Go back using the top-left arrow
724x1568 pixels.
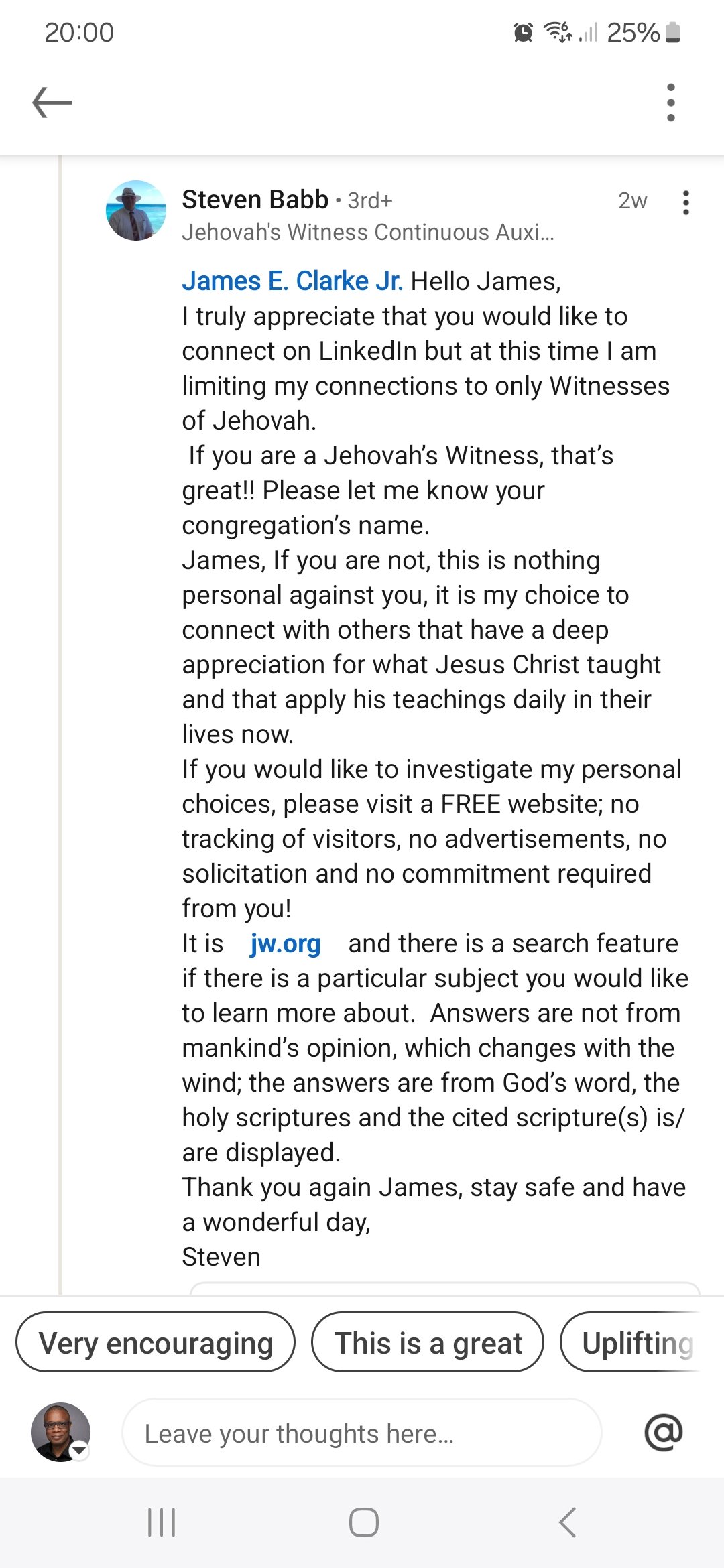click(52, 103)
